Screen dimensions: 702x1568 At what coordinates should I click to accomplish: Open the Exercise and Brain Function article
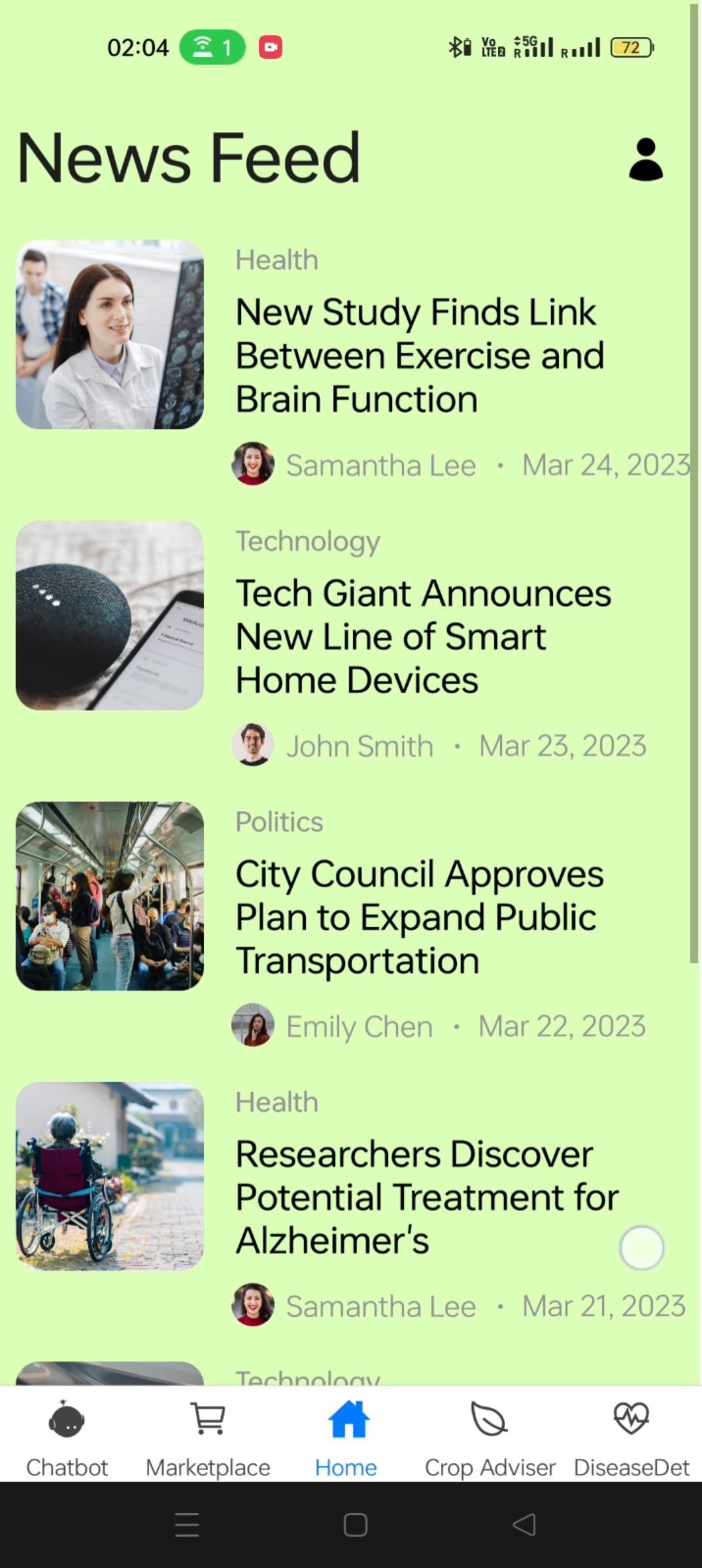[x=418, y=355]
